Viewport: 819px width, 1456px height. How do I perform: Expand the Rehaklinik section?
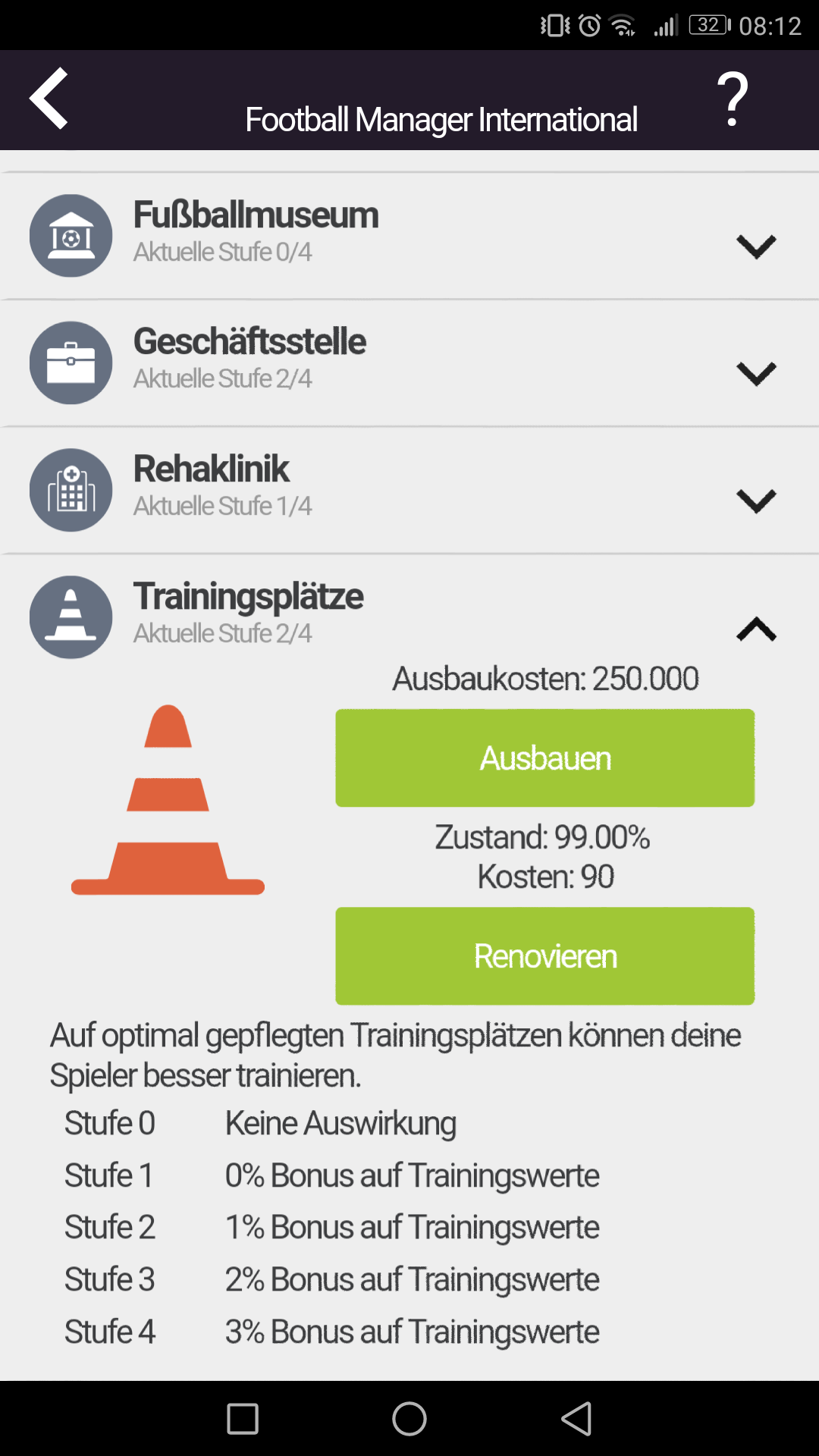756,501
